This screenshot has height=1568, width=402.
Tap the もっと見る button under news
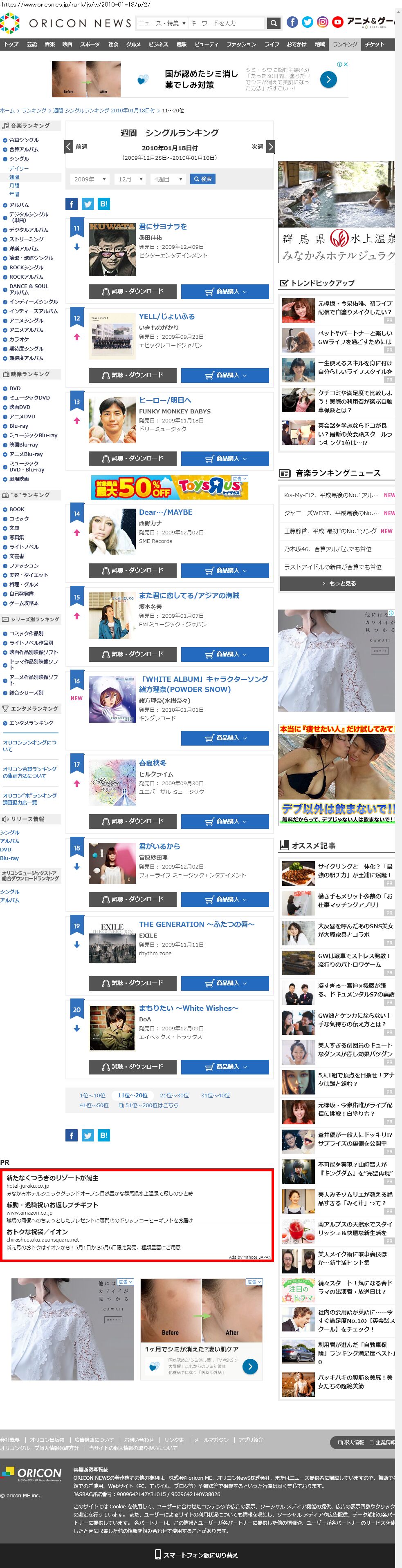[x=337, y=583]
